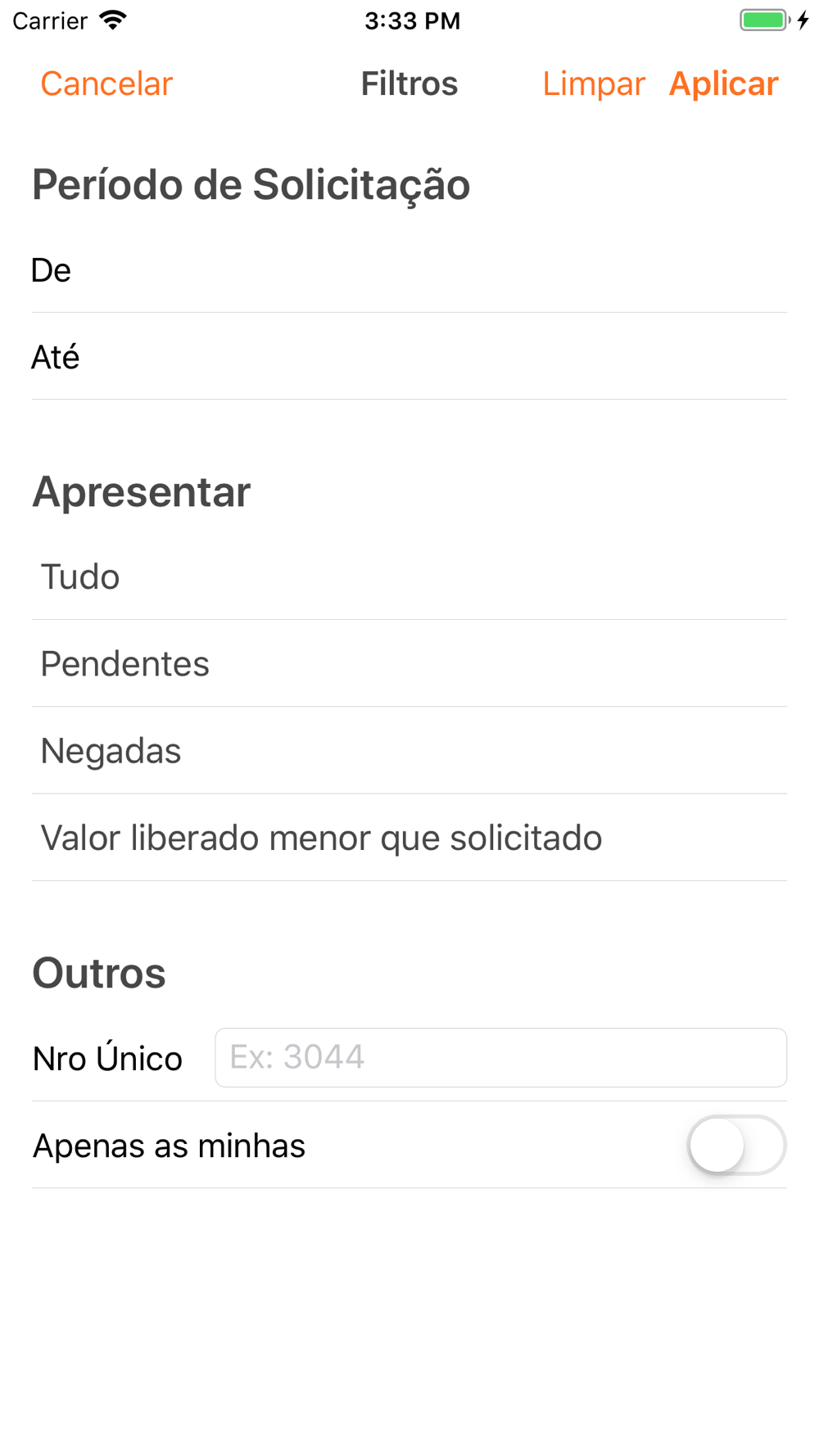This screenshot has height=1456, width=819.
Task: Select the De start date field
Action: pos(409,270)
